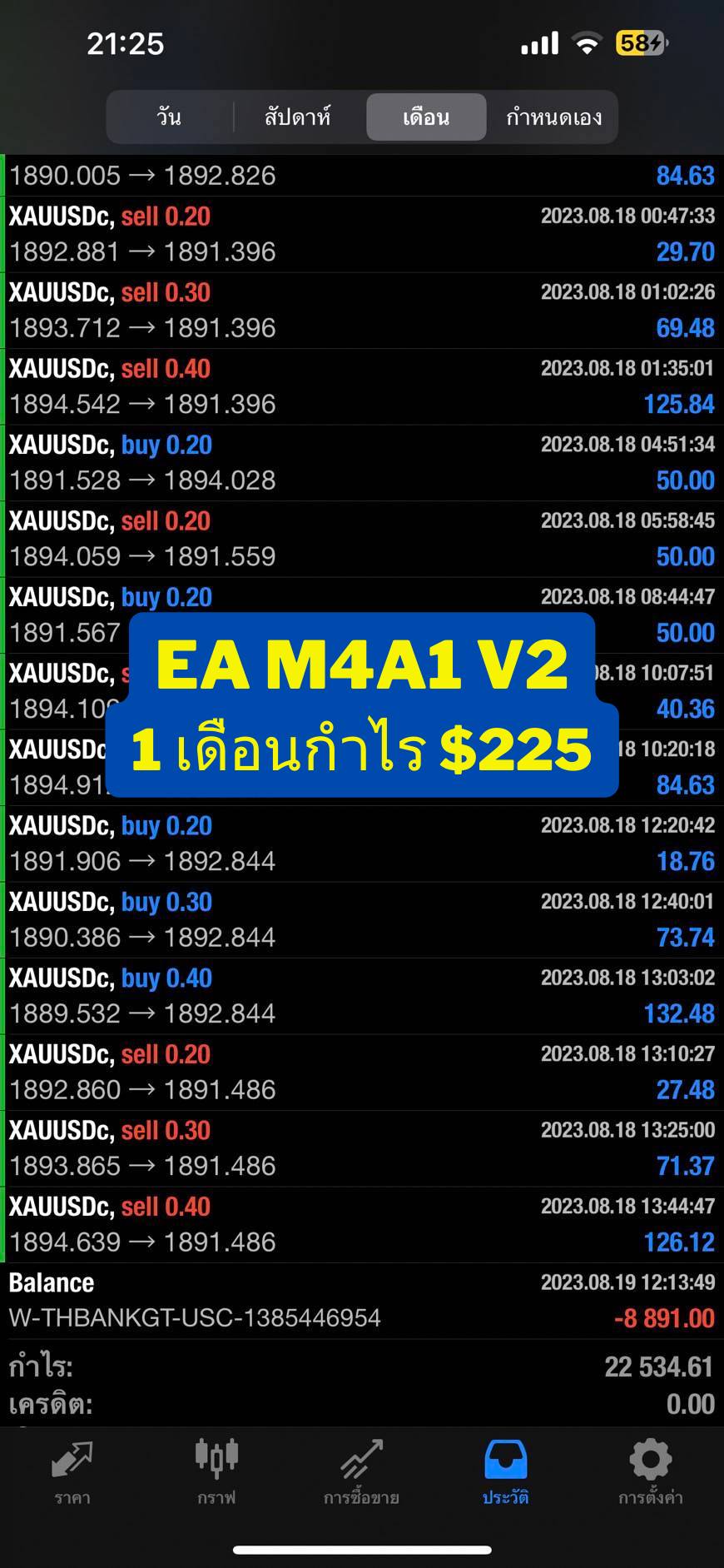Viewport: 724px width, 1568px height.
Task: Open the sell 0.40 trade at 13:44:47
Action: [362, 1225]
